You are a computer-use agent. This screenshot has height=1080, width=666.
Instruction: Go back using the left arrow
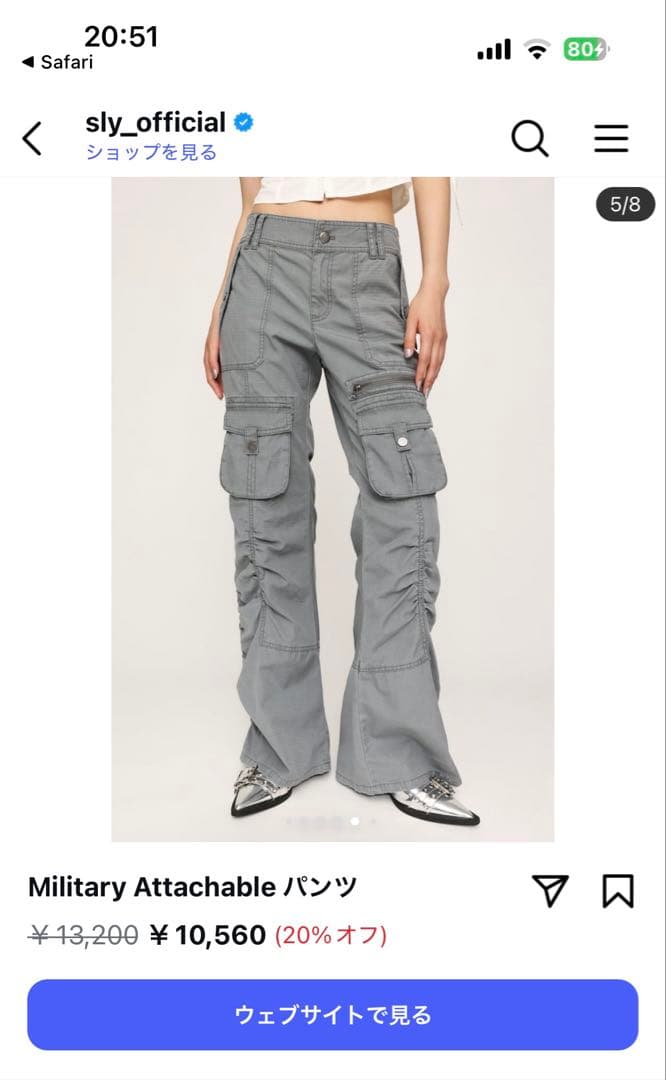point(33,138)
